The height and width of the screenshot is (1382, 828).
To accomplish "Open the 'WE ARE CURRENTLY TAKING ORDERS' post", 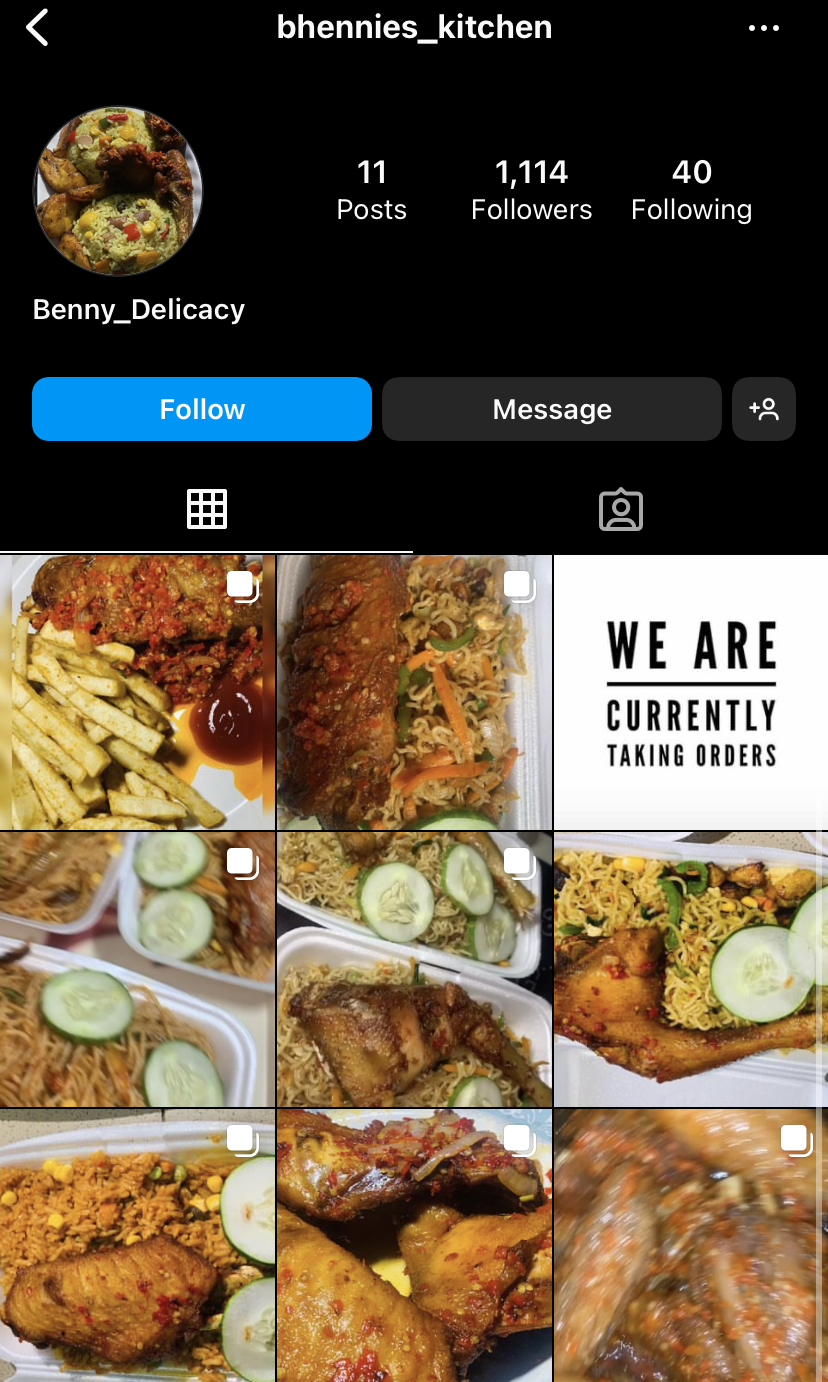I will 690,693.
